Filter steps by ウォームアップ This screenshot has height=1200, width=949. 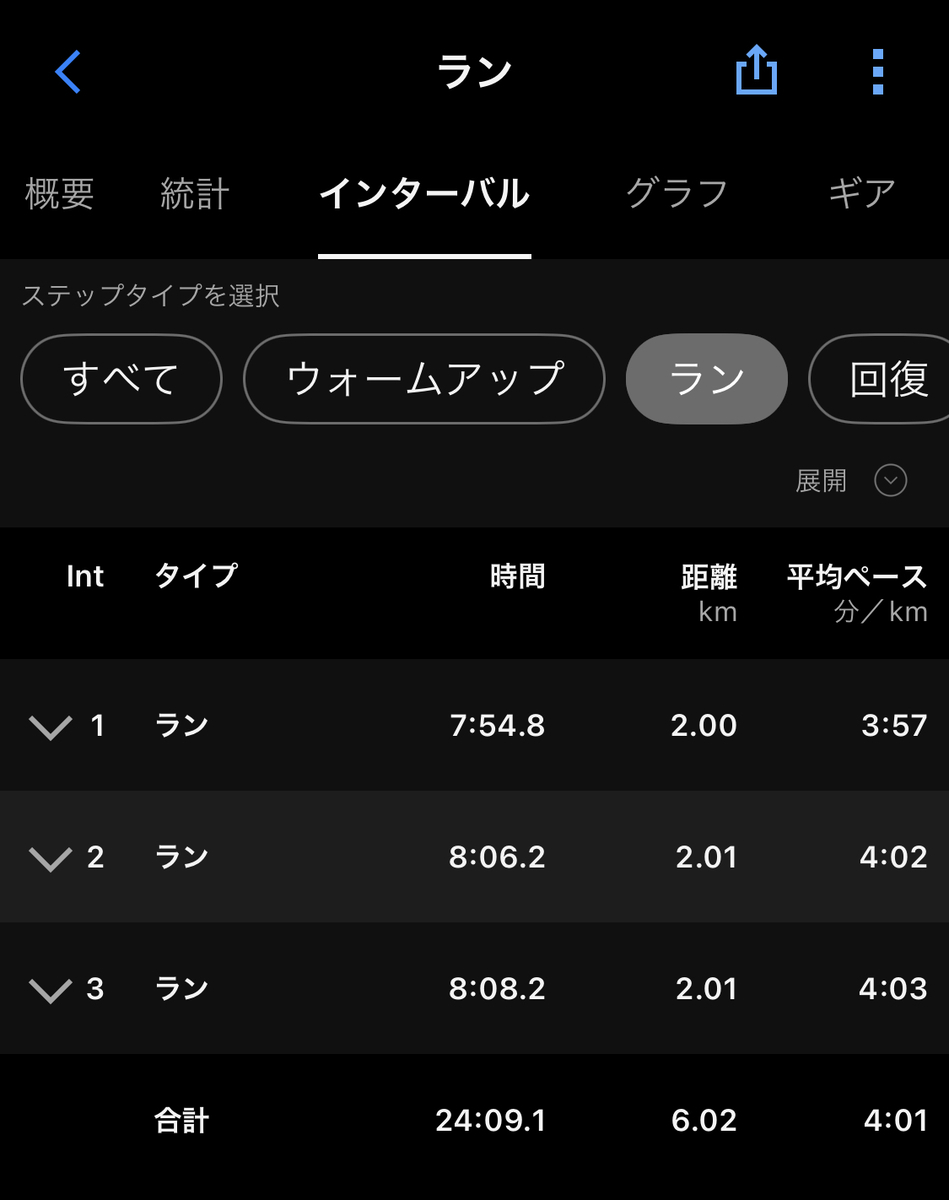[x=424, y=379]
